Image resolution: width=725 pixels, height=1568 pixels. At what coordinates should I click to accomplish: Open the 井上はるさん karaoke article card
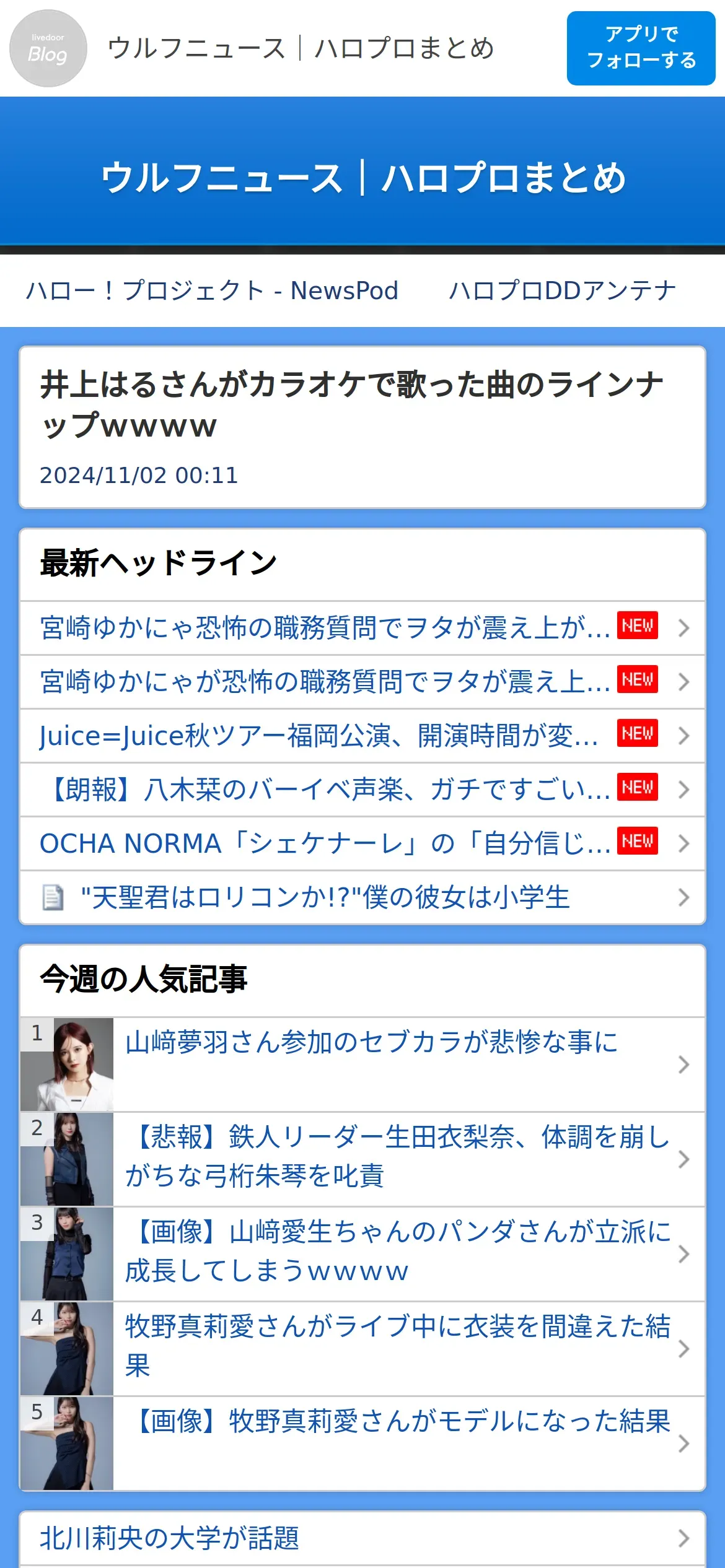(x=362, y=427)
